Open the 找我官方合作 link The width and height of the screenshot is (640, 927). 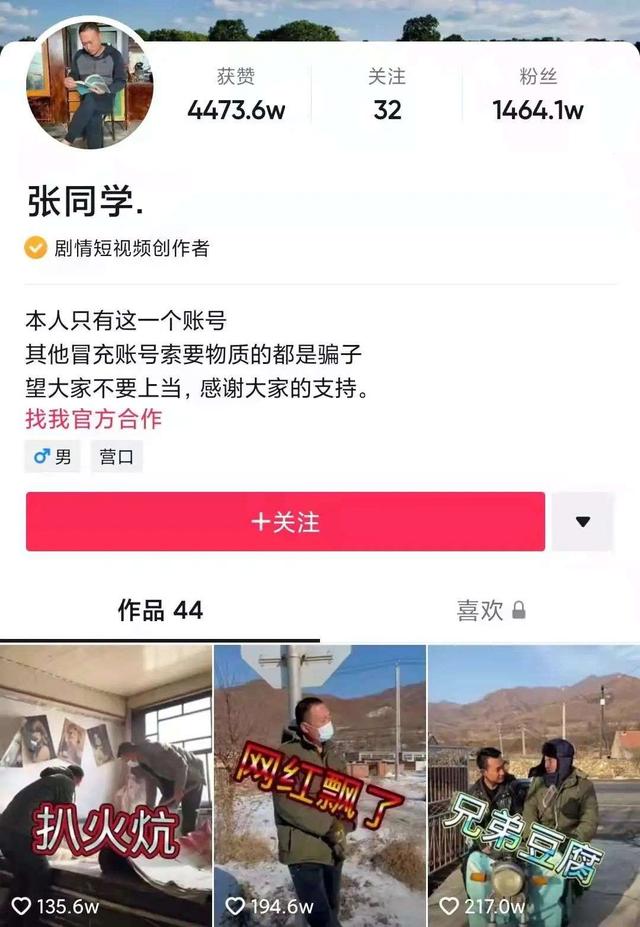93,419
